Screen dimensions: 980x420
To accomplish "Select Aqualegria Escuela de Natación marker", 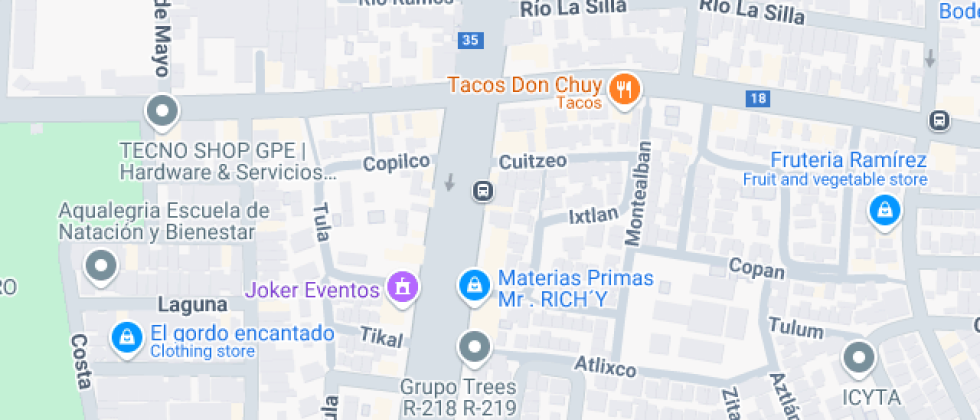I will click(x=100, y=266).
